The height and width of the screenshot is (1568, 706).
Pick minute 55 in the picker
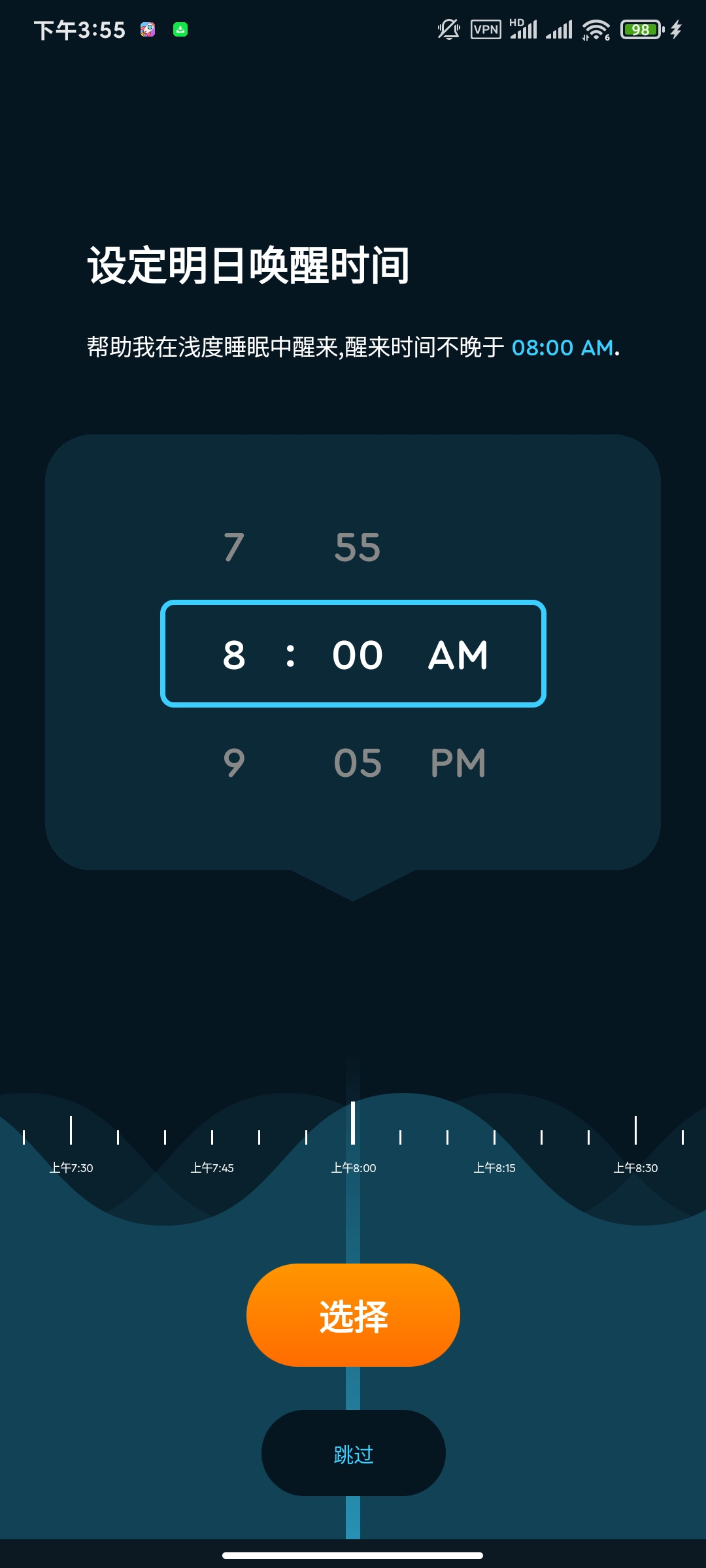click(x=357, y=547)
